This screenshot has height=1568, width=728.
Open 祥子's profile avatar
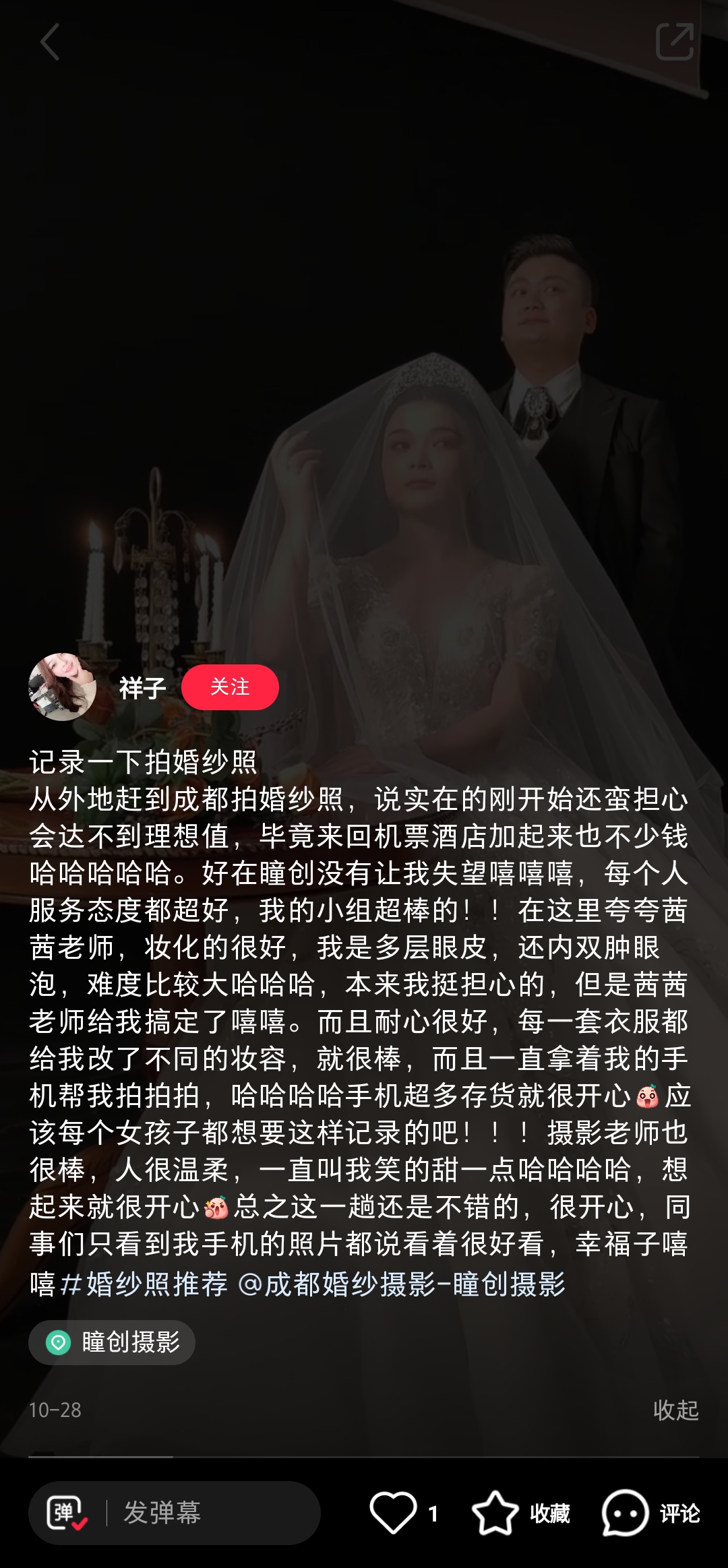pyautogui.click(x=63, y=687)
